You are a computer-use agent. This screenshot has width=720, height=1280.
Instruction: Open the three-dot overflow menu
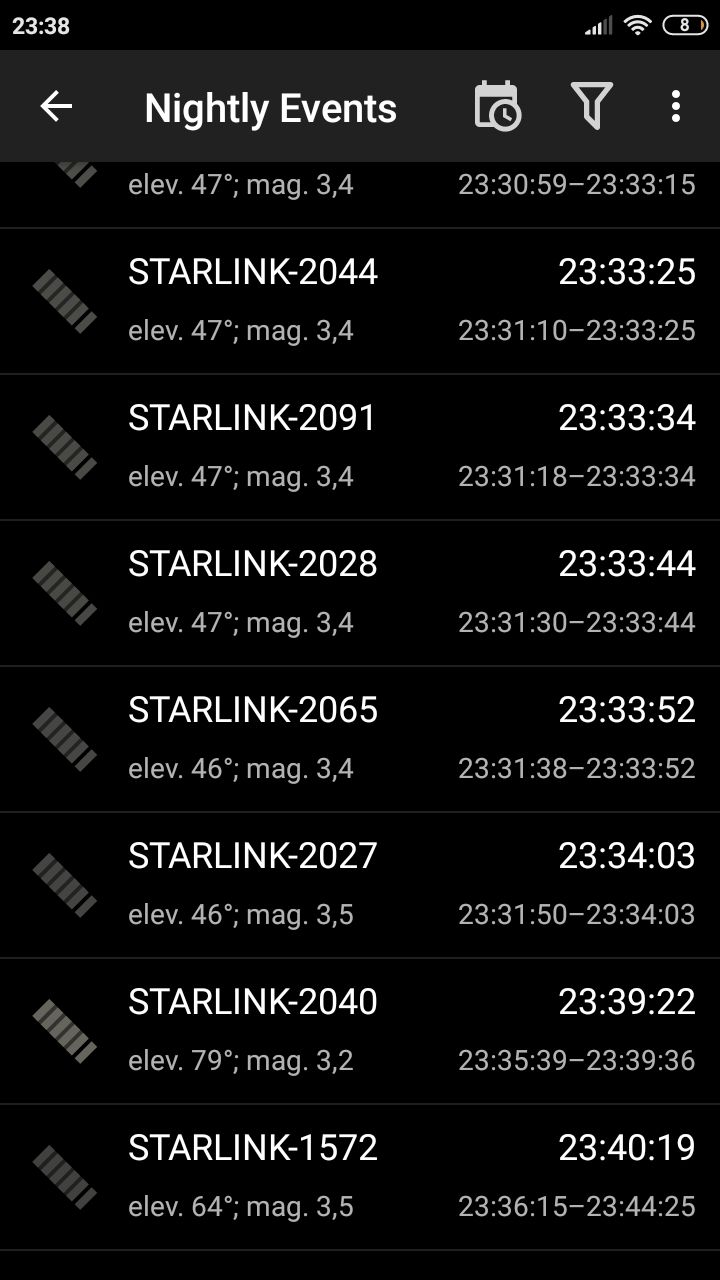tap(676, 106)
